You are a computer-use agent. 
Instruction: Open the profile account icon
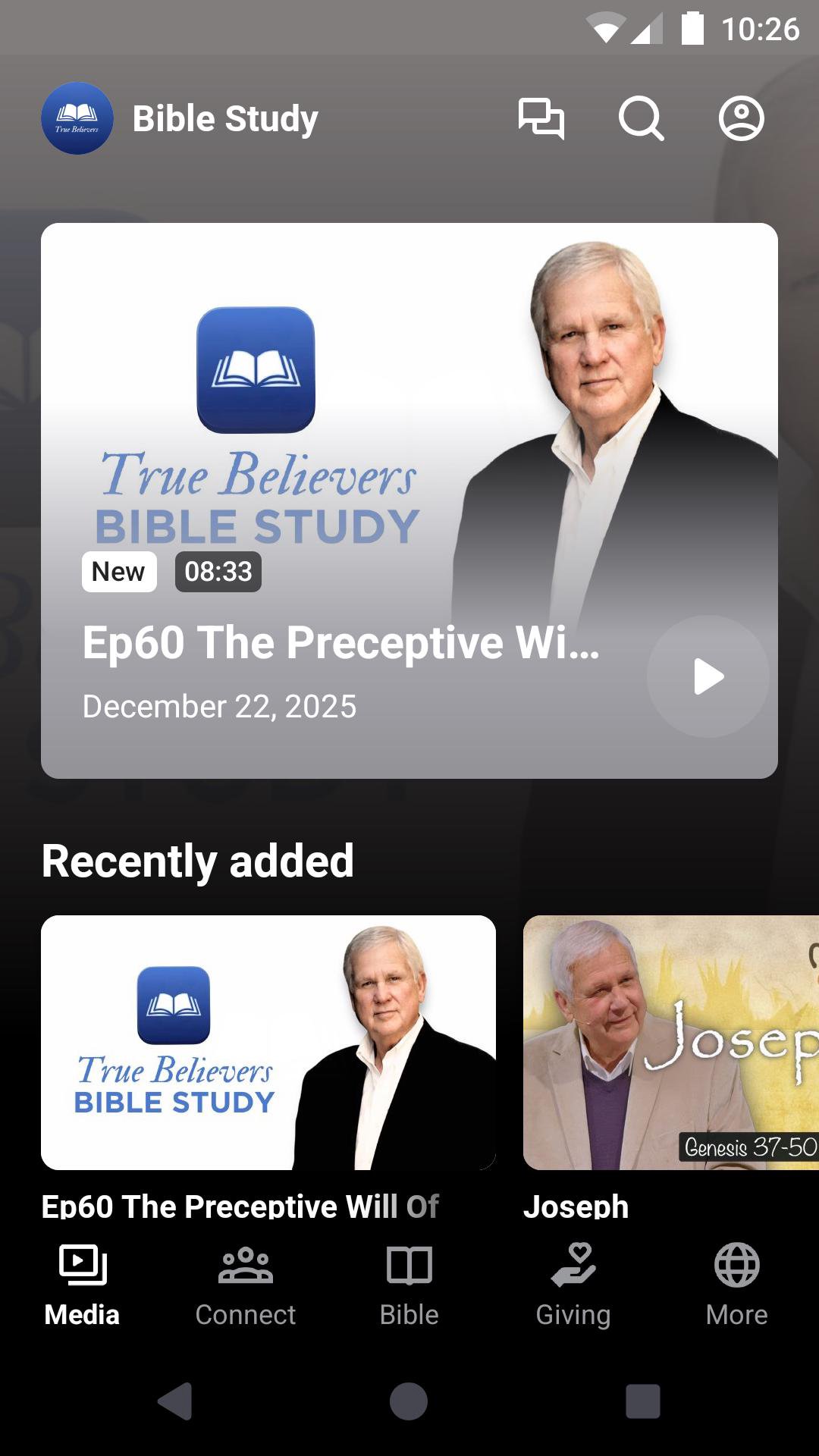741,118
